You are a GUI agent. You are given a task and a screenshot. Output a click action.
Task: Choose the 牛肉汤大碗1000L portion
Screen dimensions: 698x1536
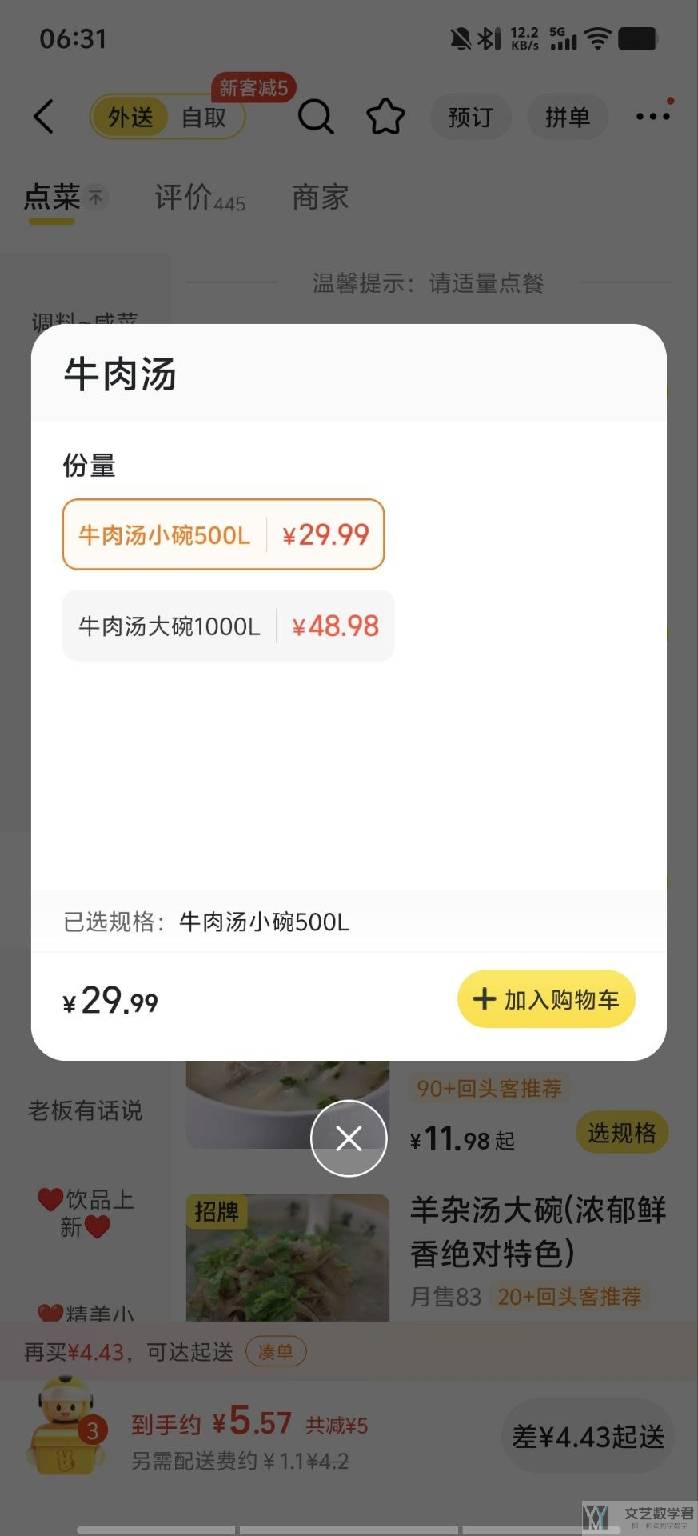click(x=228, y=626)
